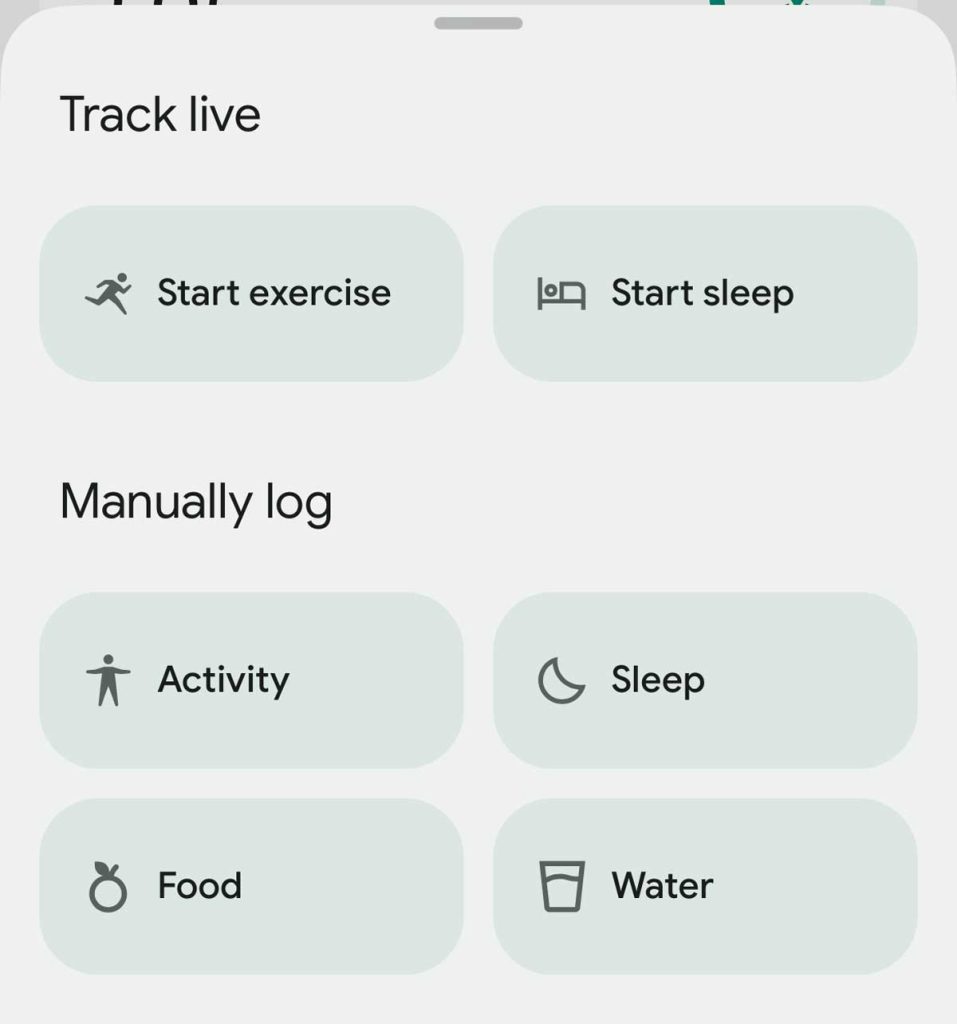Viewport: 957px width, 1024px height.
Task: Start exercise tracking
Action: 251,293
